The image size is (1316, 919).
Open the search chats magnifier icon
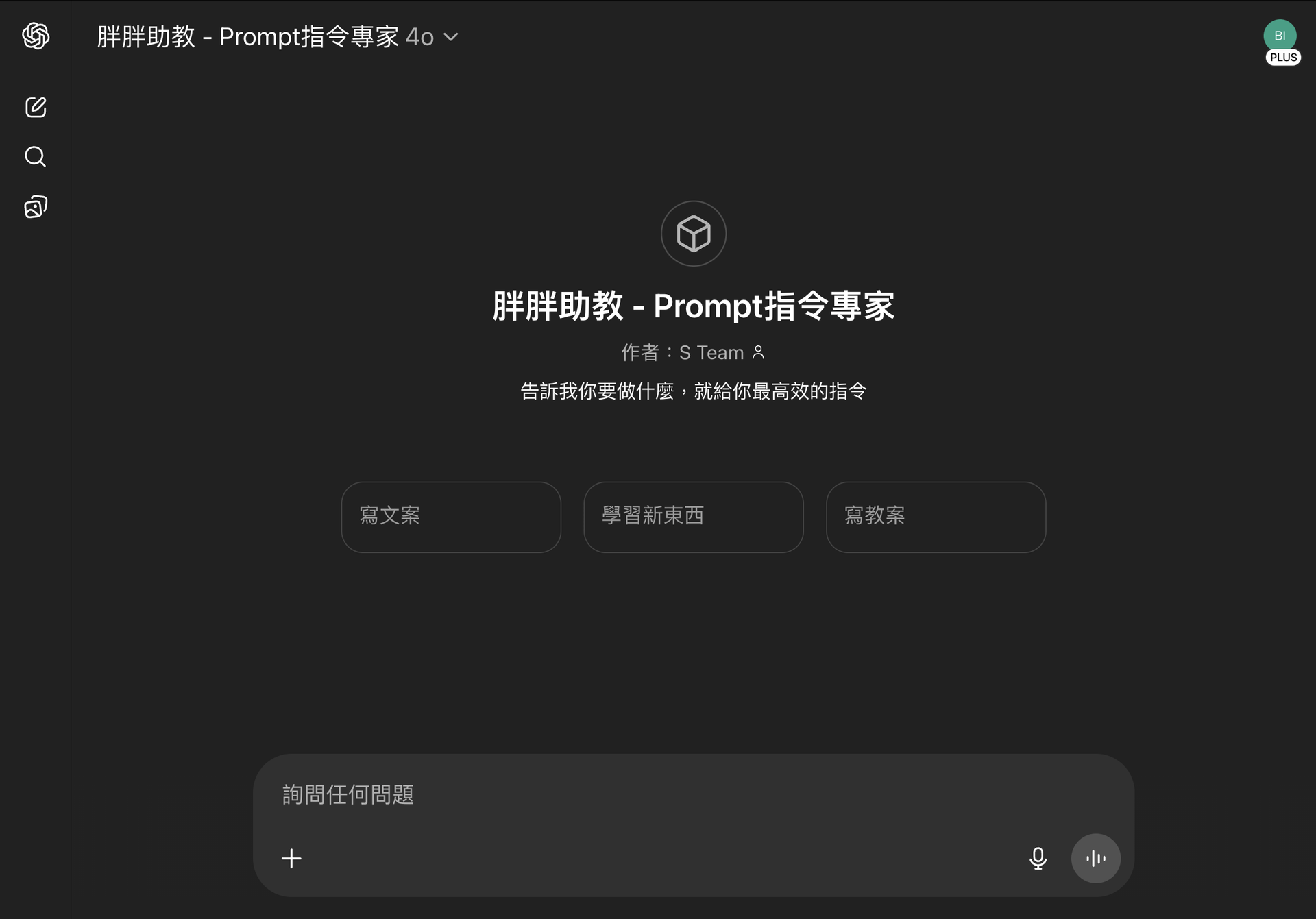(x=36, y=157)
